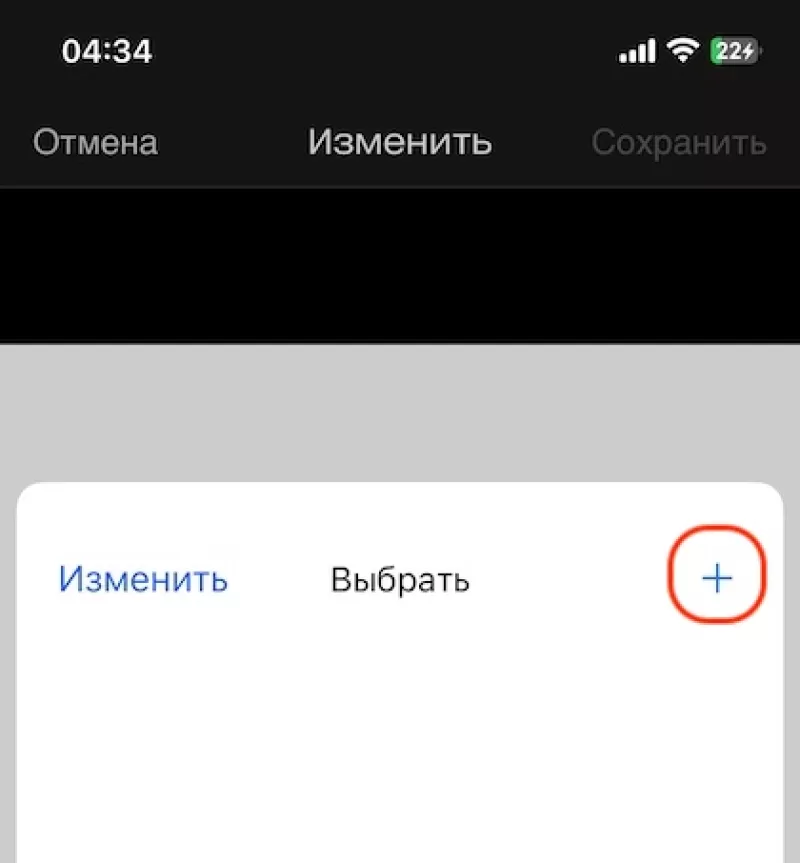800x863 pixels.
Task: Tap Отмена to cancel editing
Action: point(95,143)
